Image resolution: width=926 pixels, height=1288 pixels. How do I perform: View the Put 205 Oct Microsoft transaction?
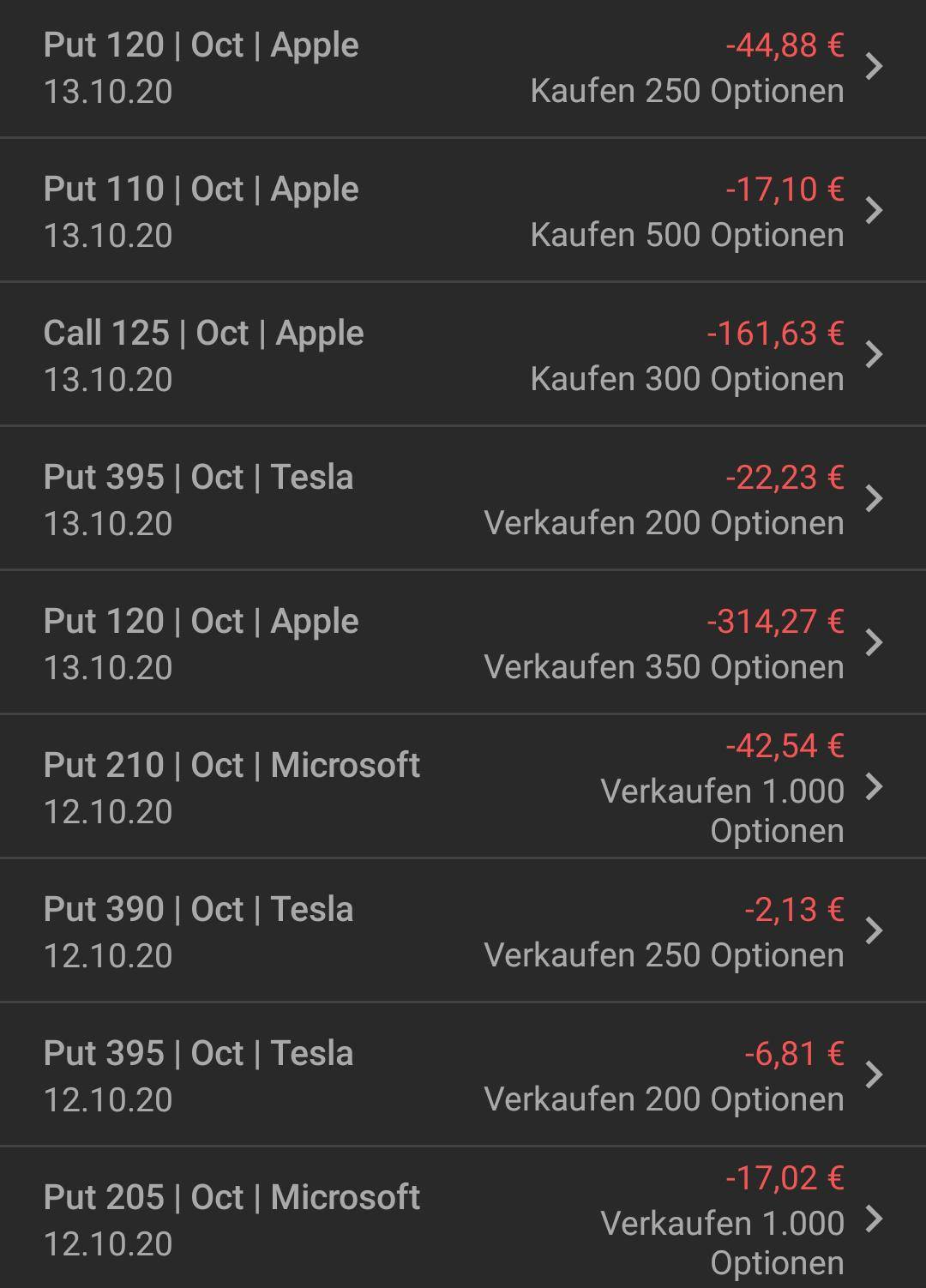coord(343,1218)
